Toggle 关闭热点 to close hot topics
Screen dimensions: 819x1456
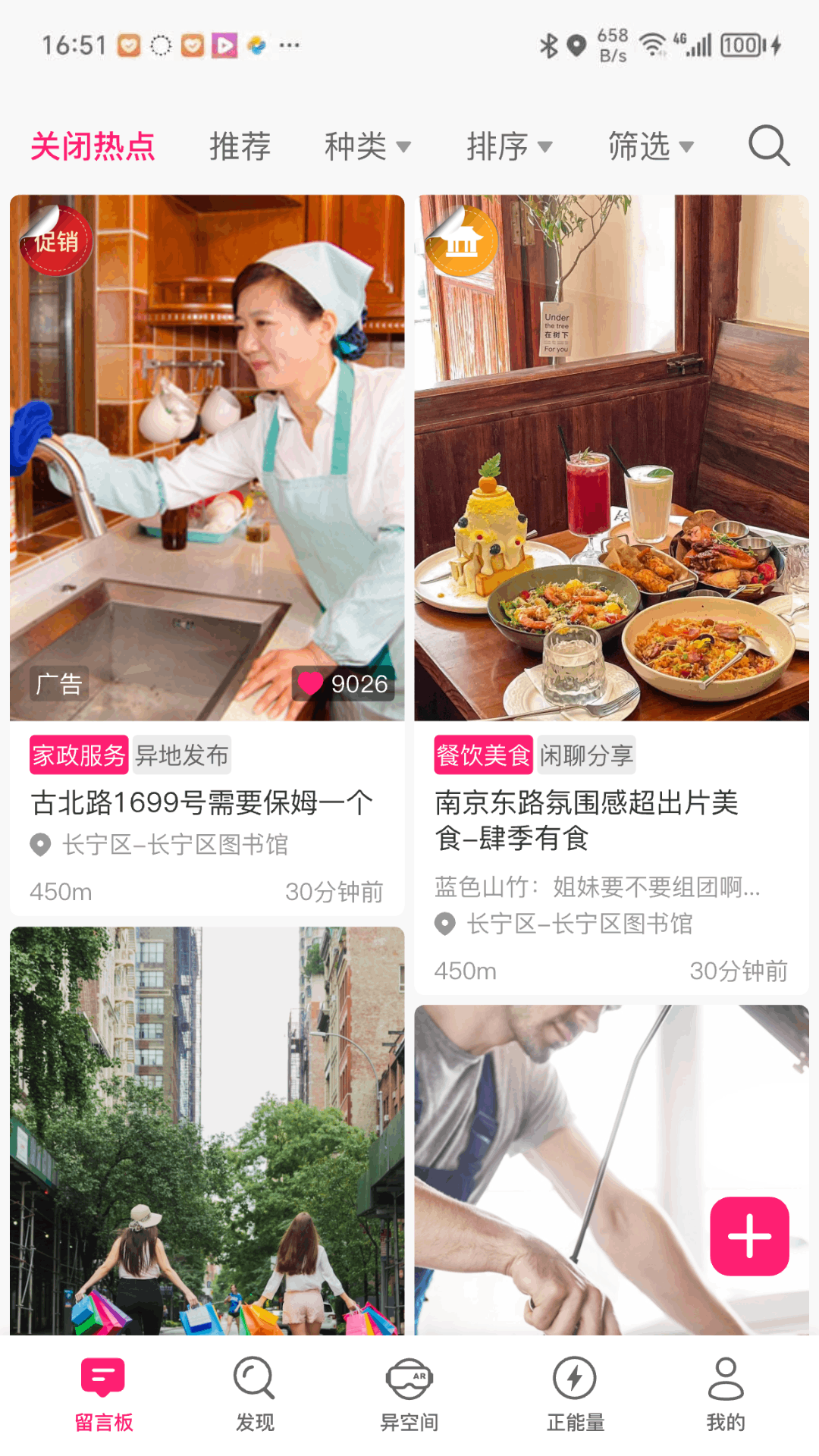92,146
